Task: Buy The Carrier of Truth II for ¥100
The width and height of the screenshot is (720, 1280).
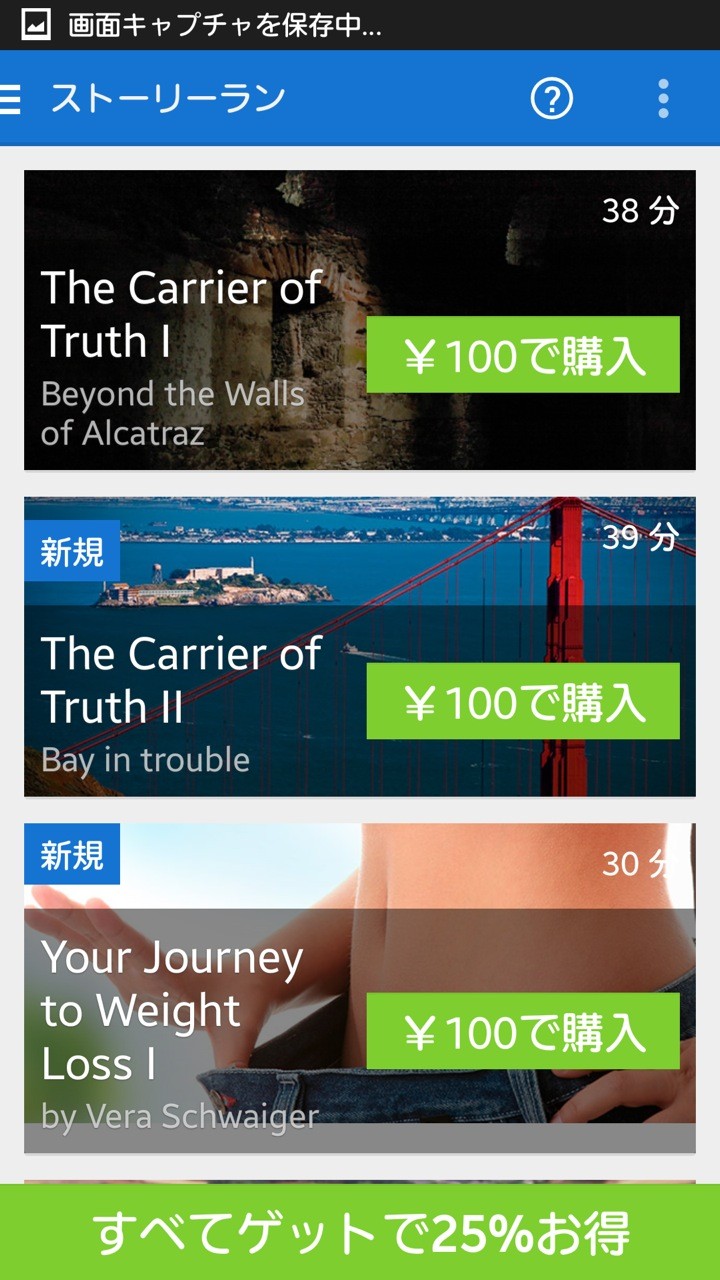Action: pyautogui.click(x=523, y=701)
